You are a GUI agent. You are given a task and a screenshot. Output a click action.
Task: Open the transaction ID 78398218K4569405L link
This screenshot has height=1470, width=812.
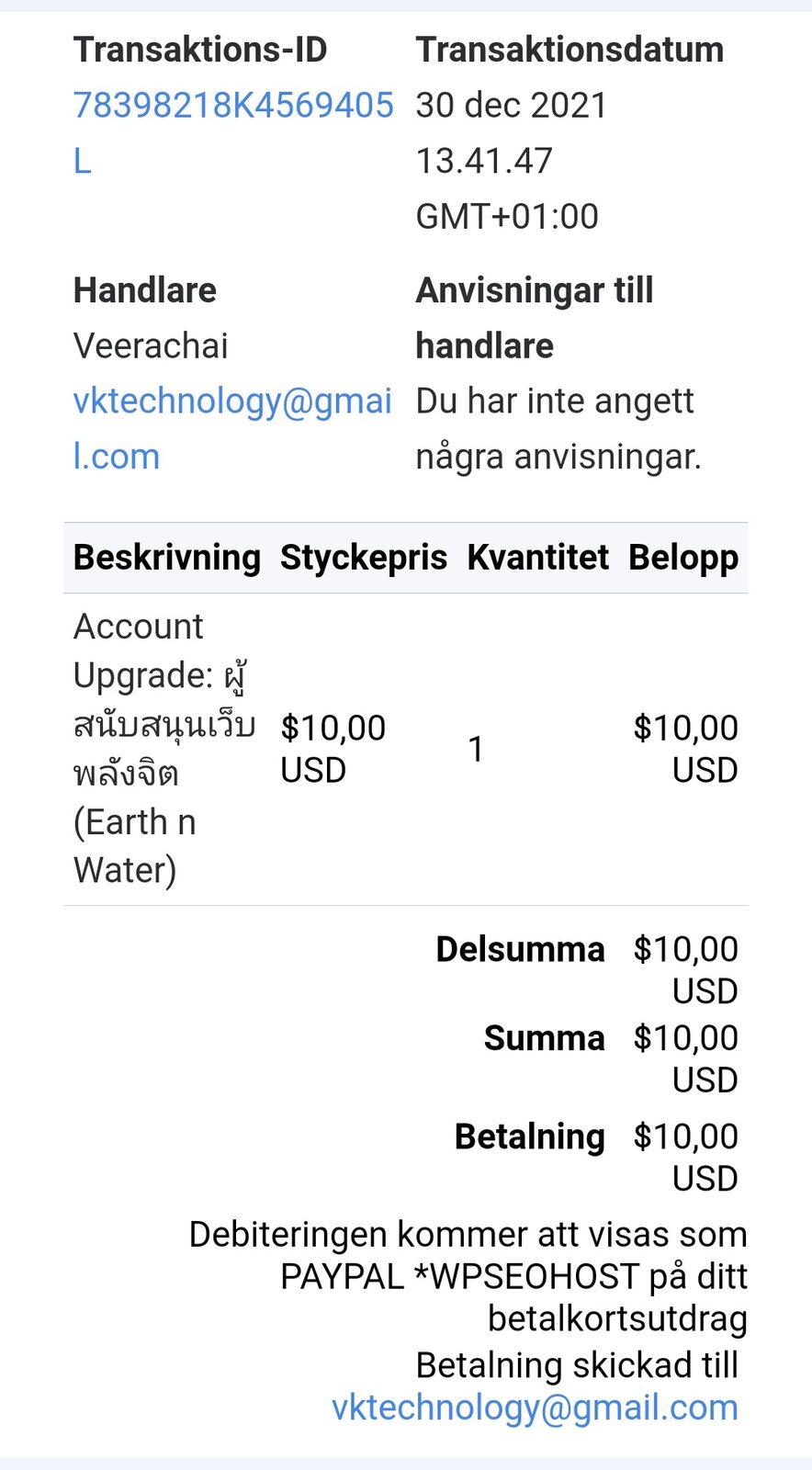pyautogui.click(x=233, y=132)
